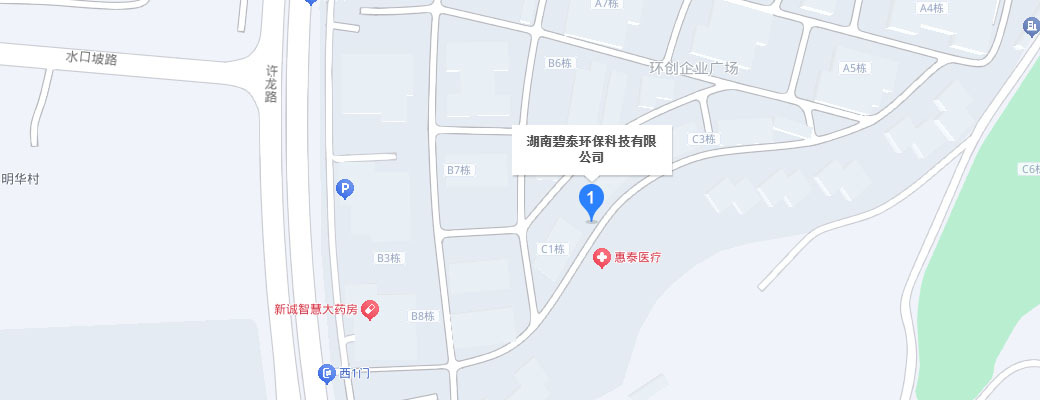Select the 惠泰医疗 map point

(x=603, y=258)
